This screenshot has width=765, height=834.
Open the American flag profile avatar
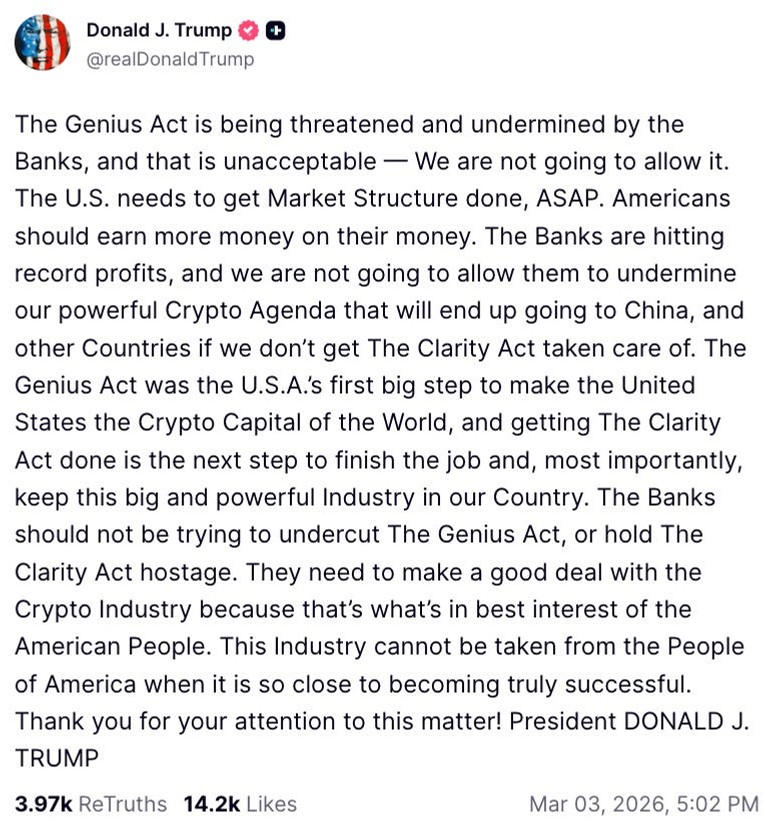(x=42, y=44)
